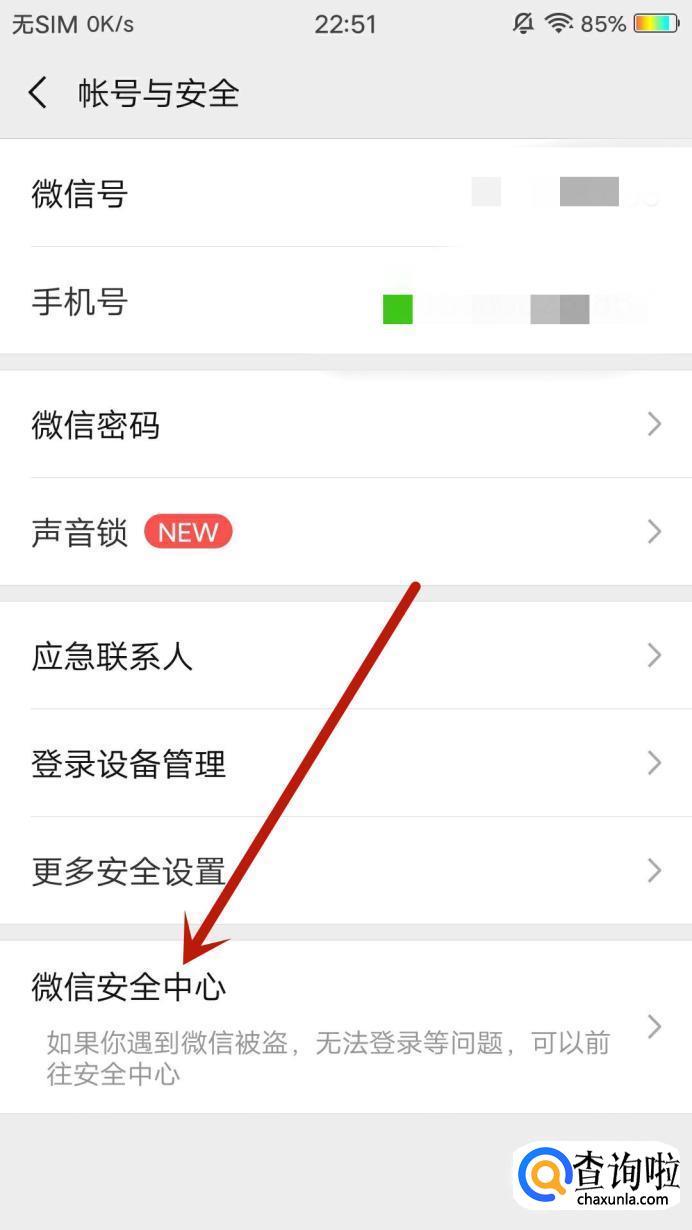Open 微信安全中心

(345, 1026)
